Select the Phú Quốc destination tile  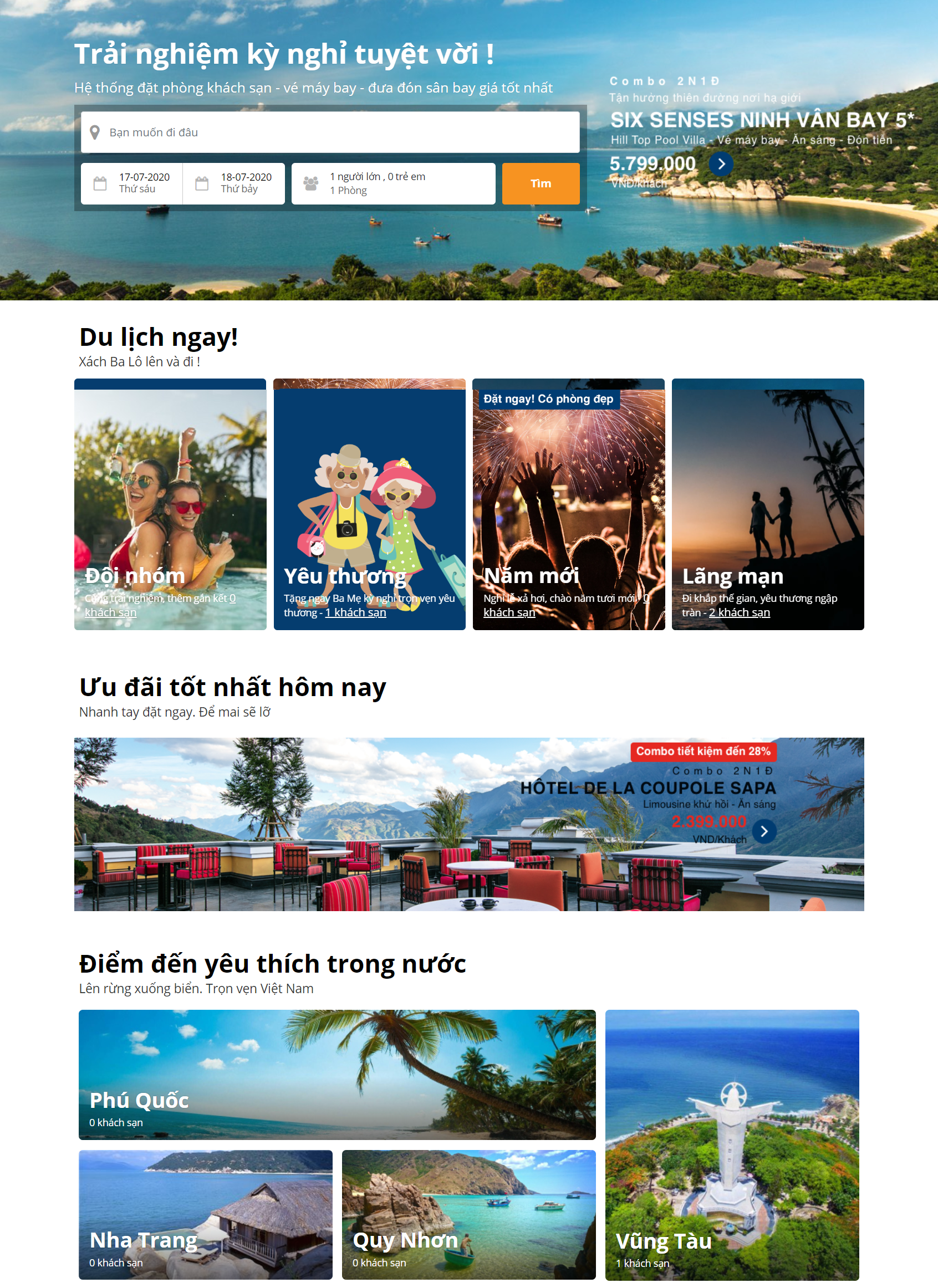(337, 1074)
